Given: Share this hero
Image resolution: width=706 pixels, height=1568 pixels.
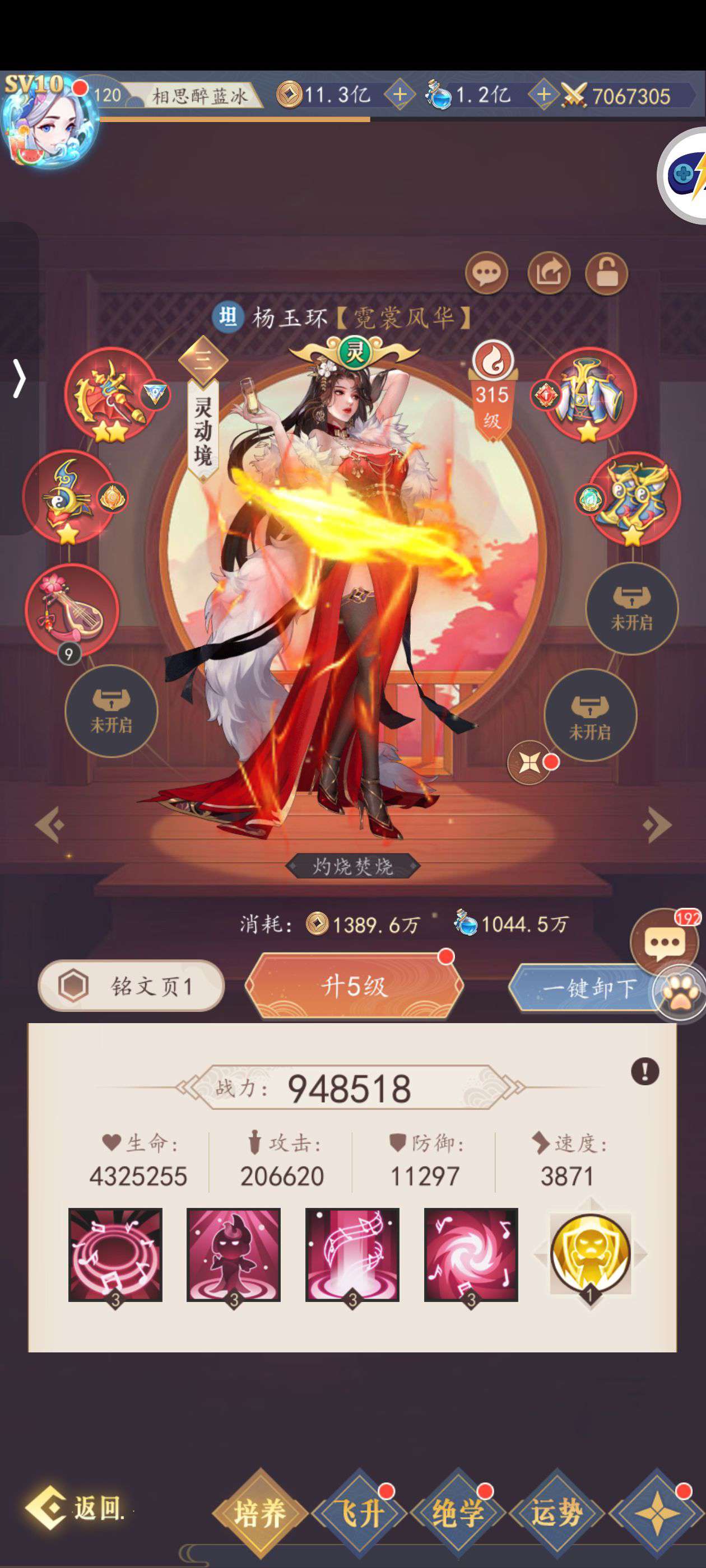Looking at the screenshot, I should [x=549, y=273].
